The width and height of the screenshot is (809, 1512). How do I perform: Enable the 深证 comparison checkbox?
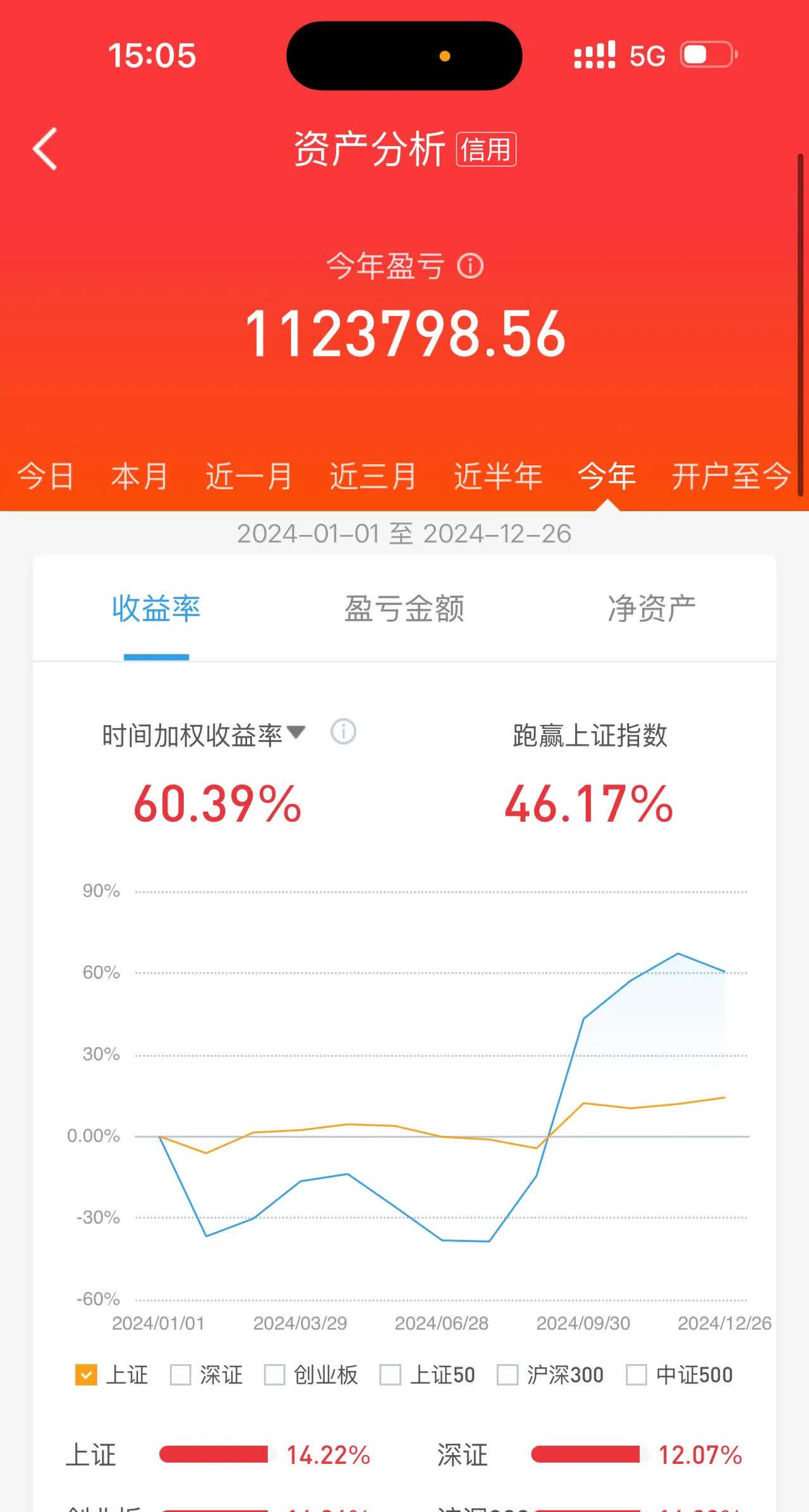[181, 1375]
